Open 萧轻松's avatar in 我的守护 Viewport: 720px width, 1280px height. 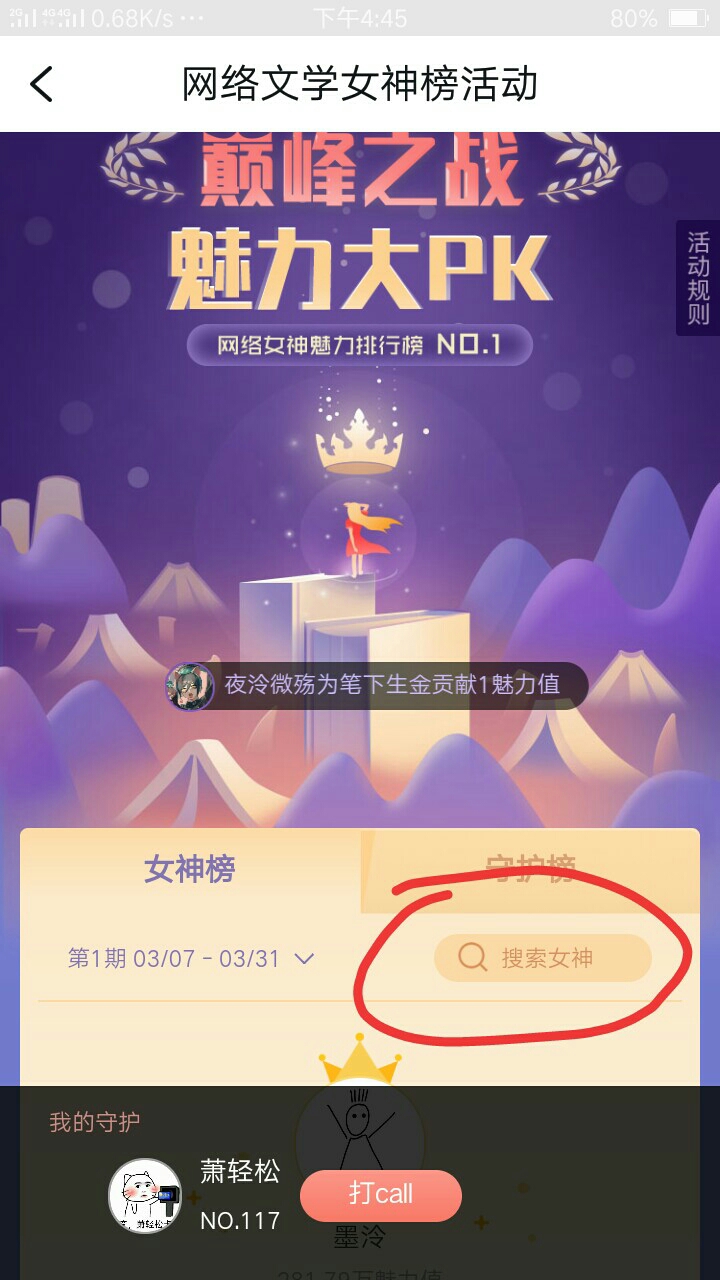(145, 1195)
